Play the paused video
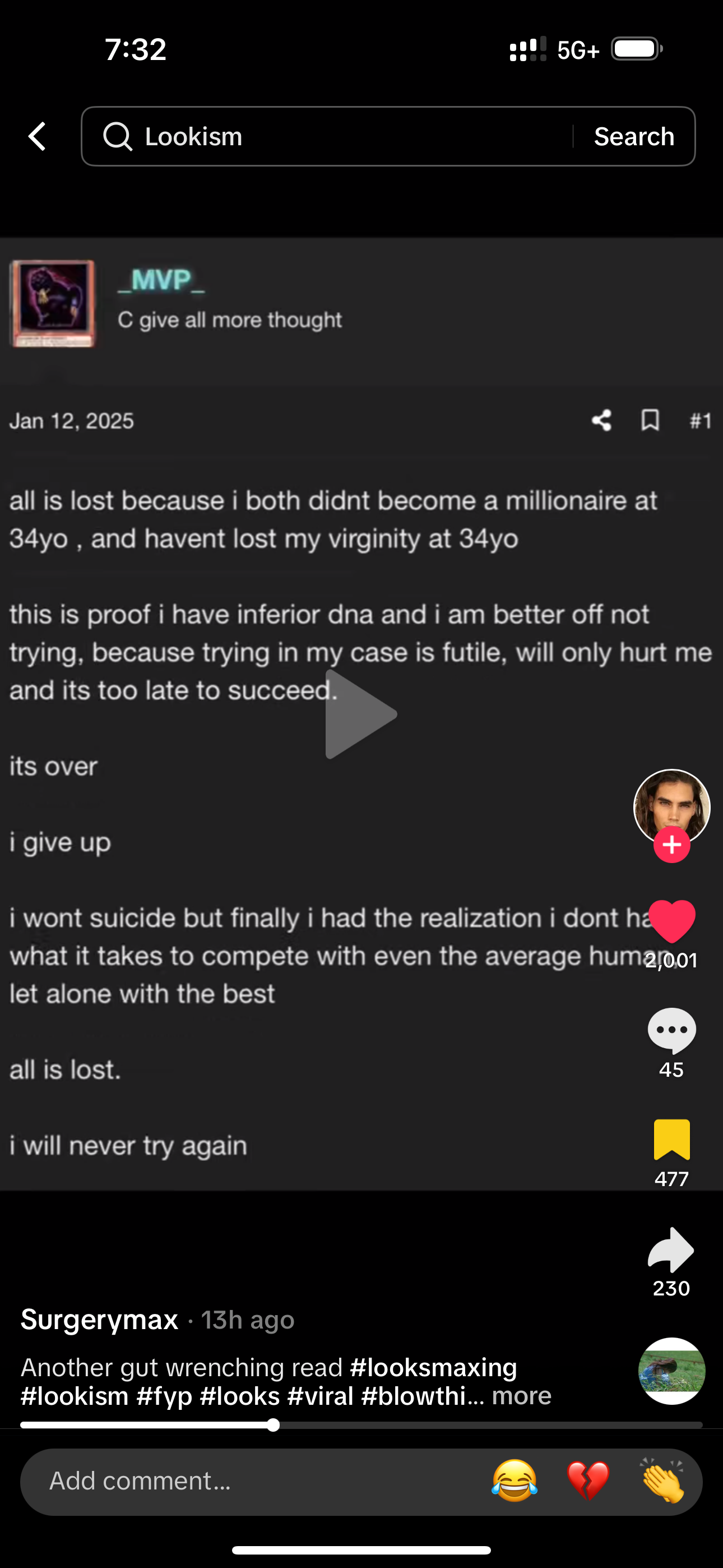This screenshot has width=723, height=1568. [x=360, y=714]
